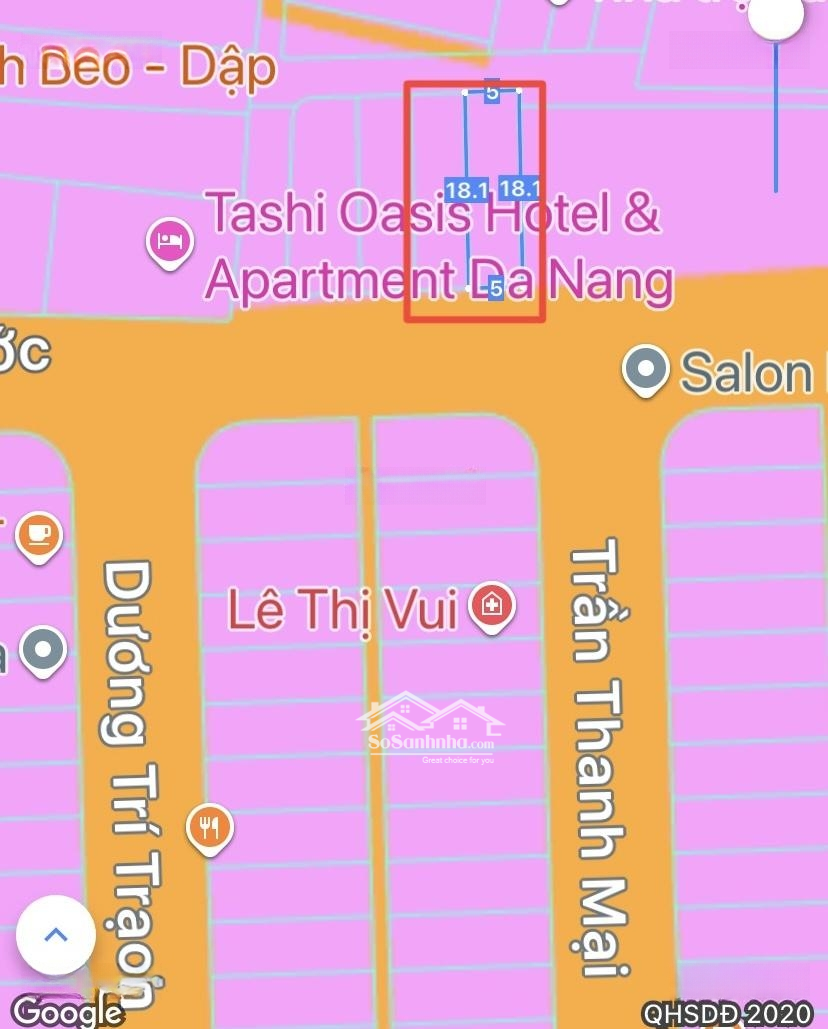Click the Salon location pin icon

click(x=644, y=371)
